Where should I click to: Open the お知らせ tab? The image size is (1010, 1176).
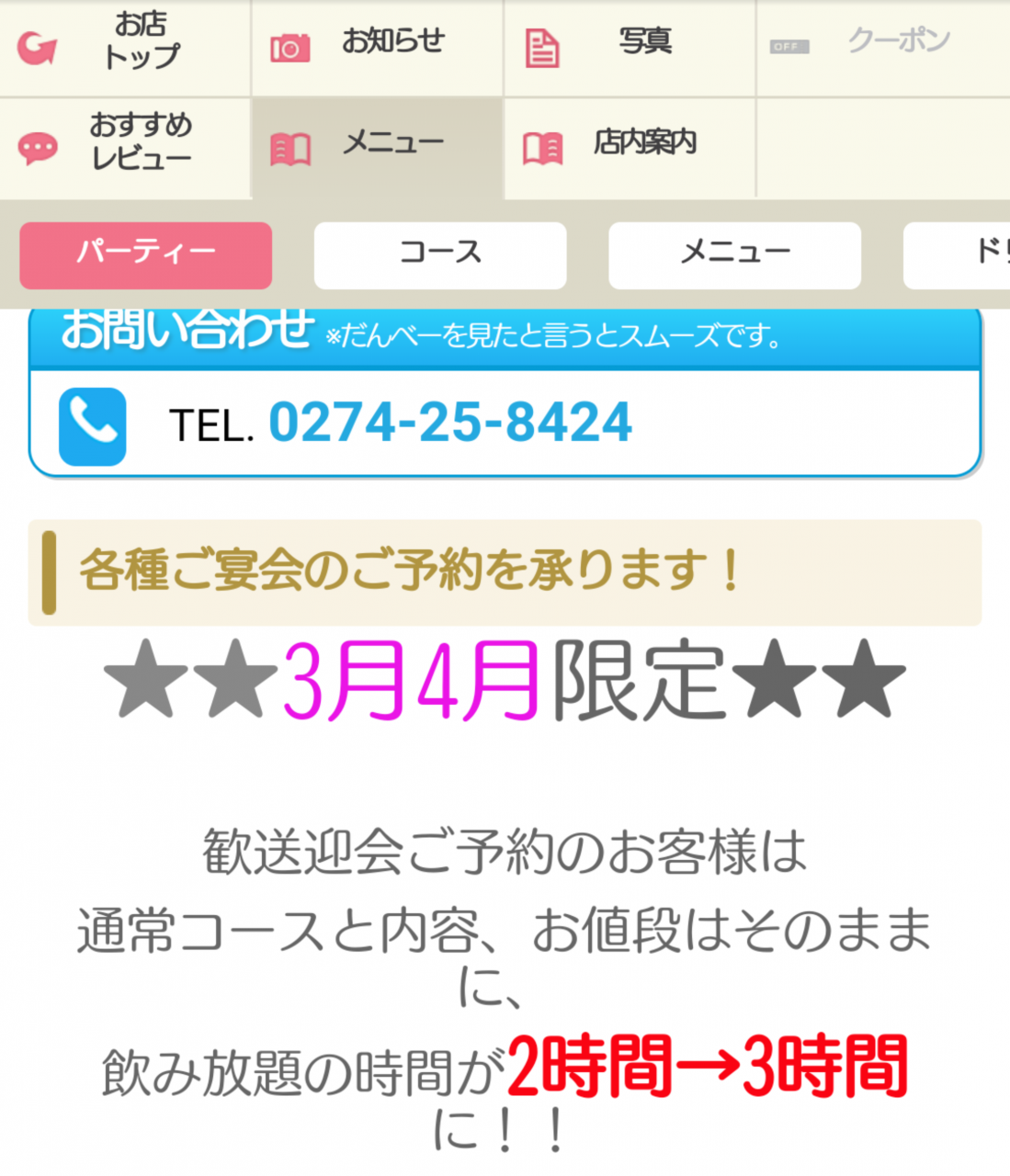coord(377,46)
